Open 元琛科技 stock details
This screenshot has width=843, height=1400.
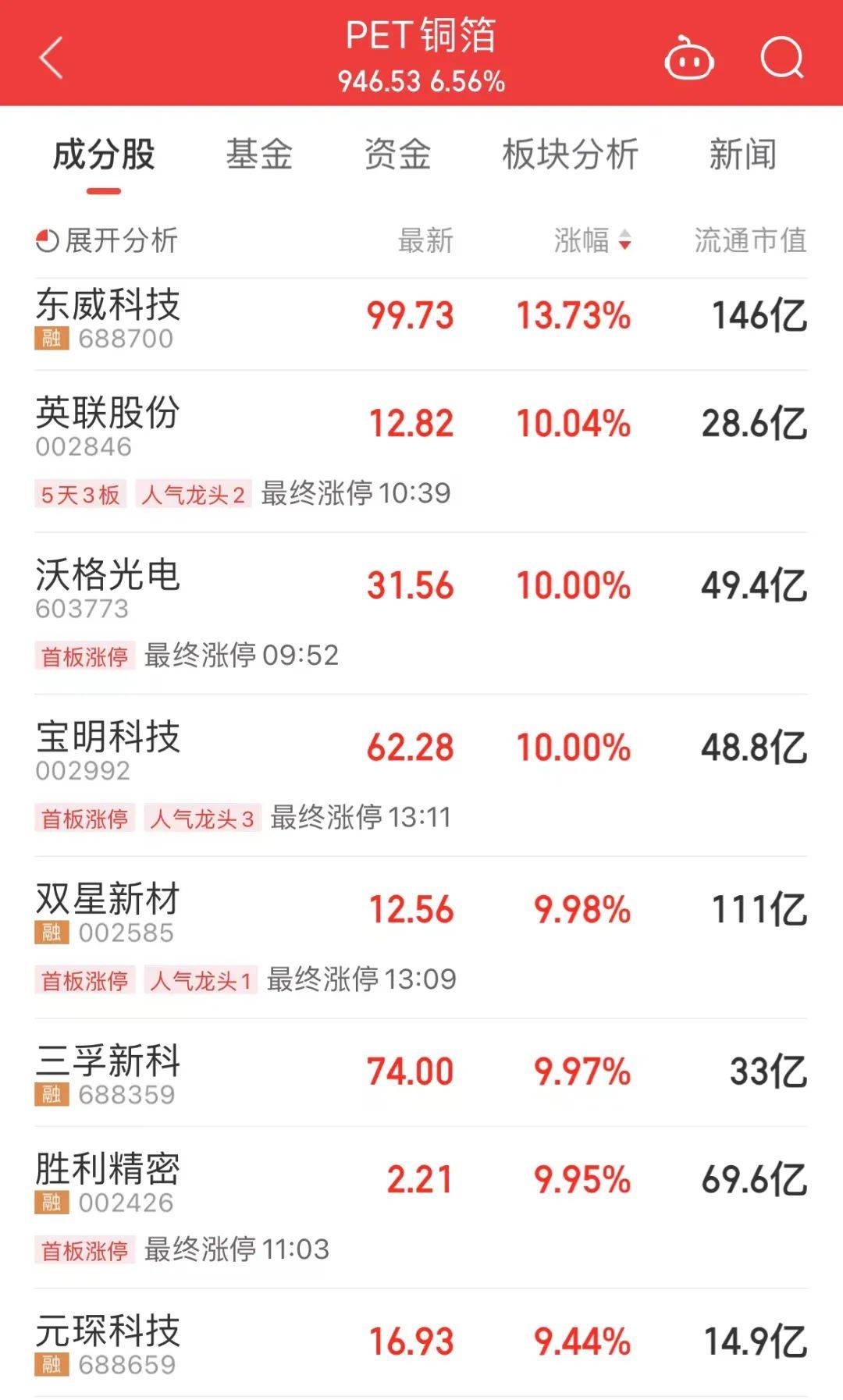click(421, 1343)
